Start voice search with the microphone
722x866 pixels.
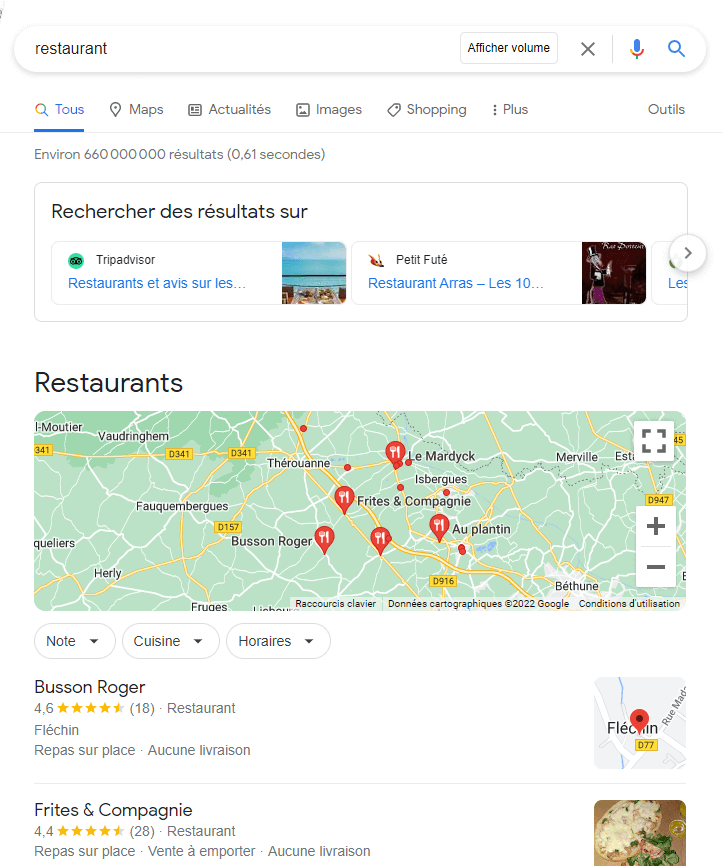point(637,49)
